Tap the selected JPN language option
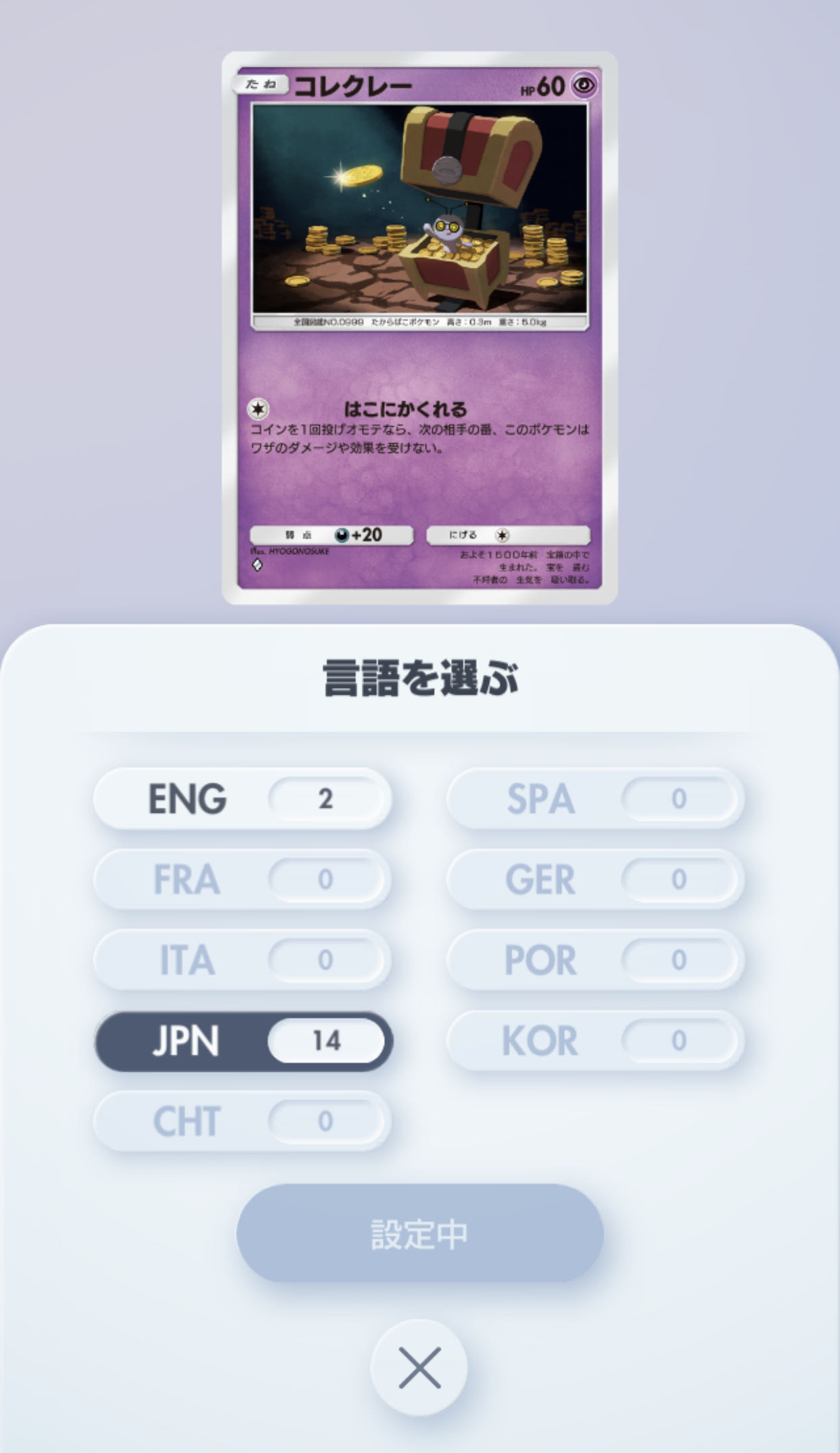Image resolution: width=840 pixels, height=1453 pixels. (242, 1040)
